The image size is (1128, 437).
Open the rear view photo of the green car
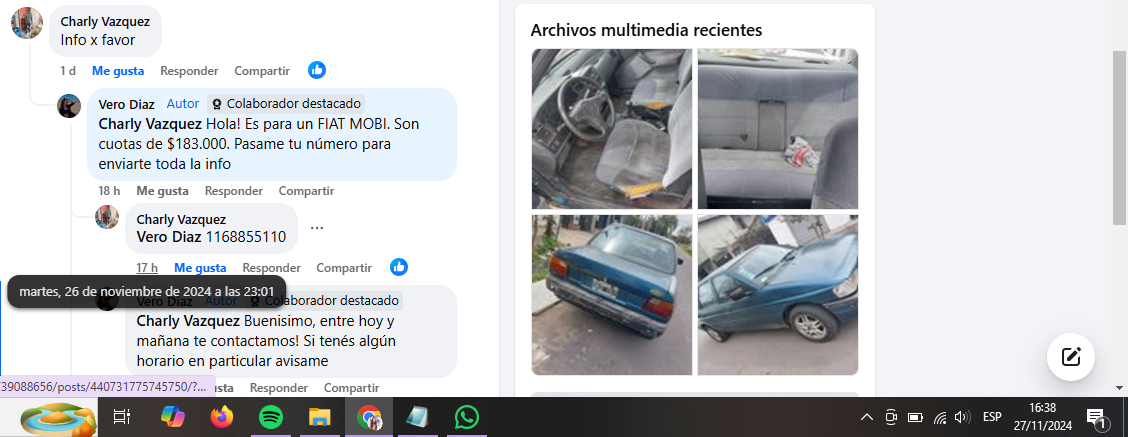[611, 294]
